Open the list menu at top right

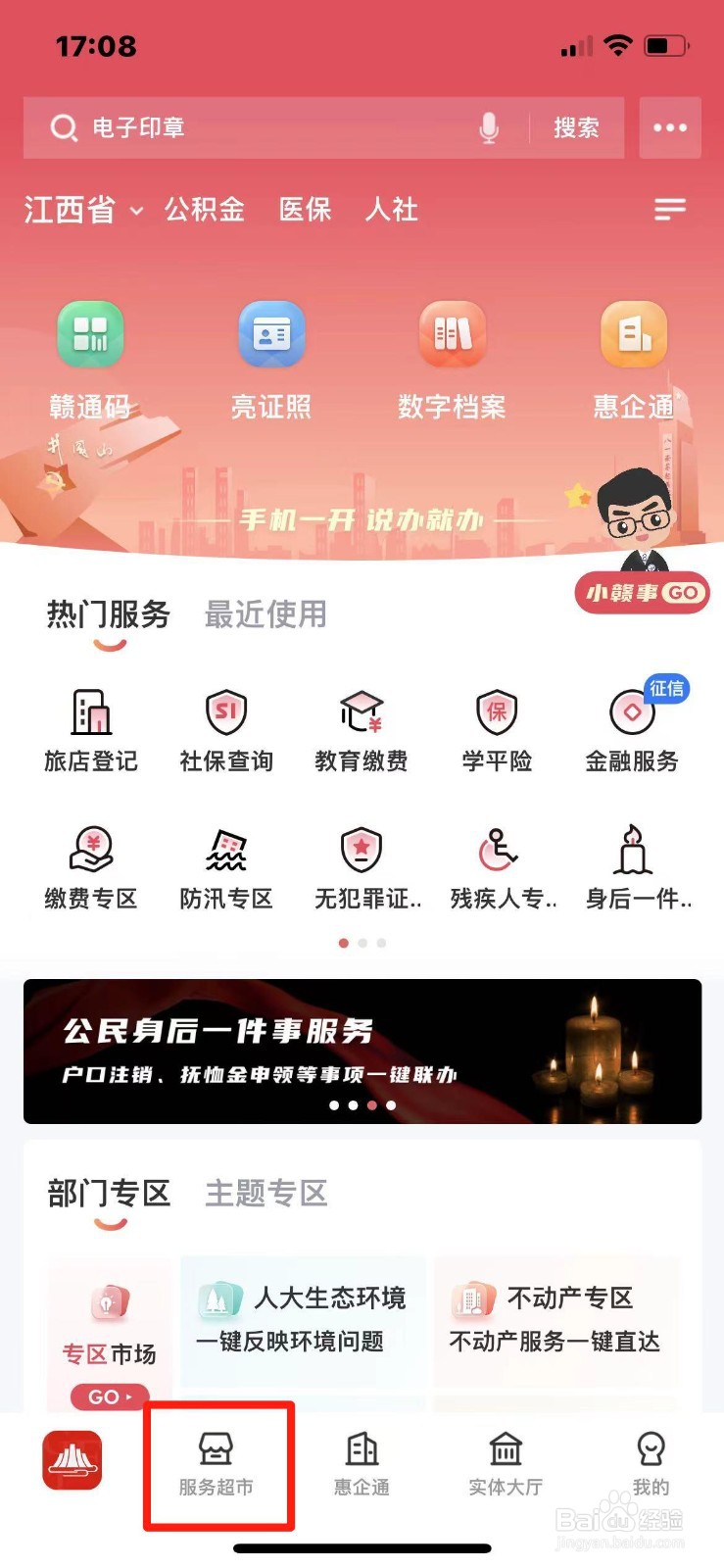669,210
